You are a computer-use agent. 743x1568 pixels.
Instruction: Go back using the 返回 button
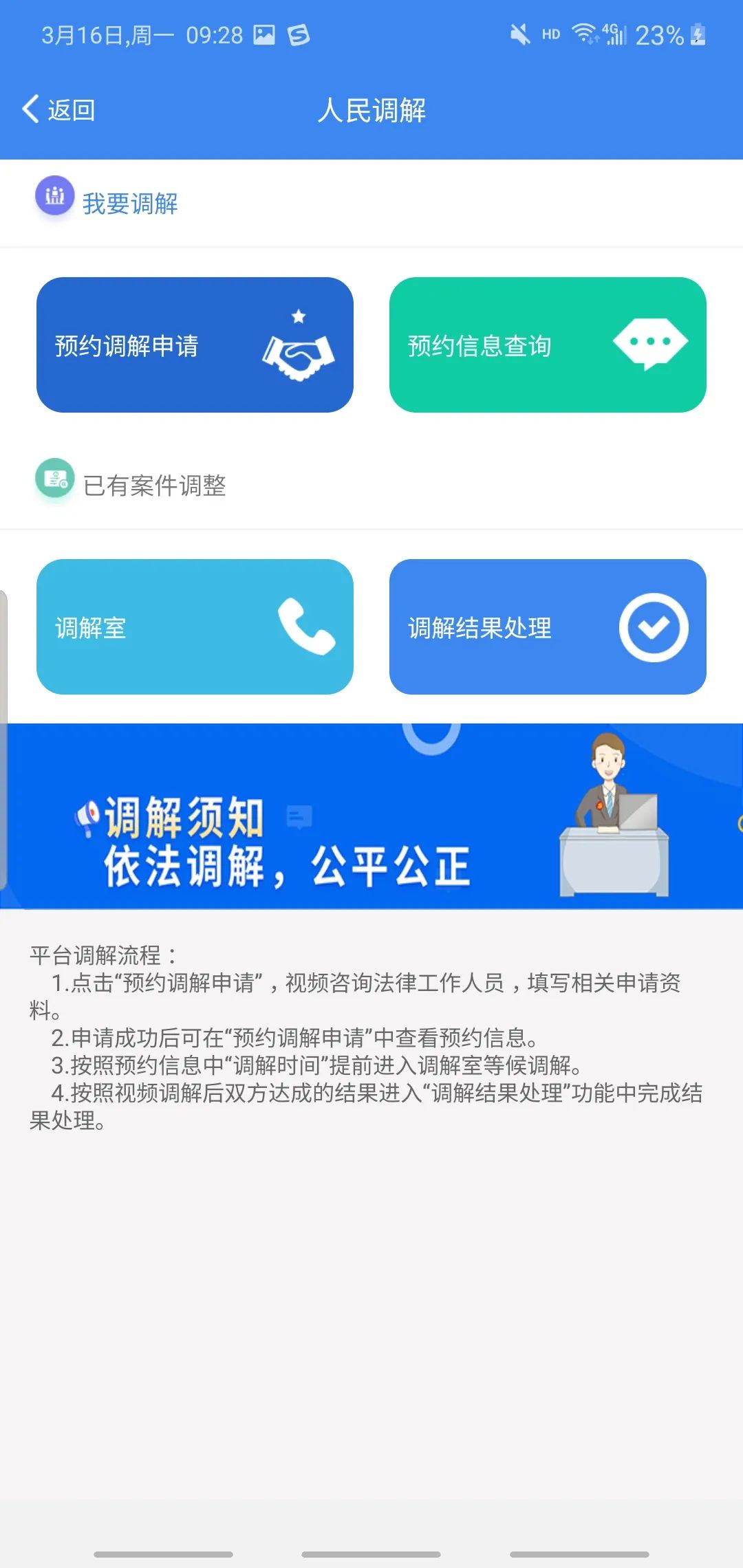pyautogui.click(x=58, y=110)
